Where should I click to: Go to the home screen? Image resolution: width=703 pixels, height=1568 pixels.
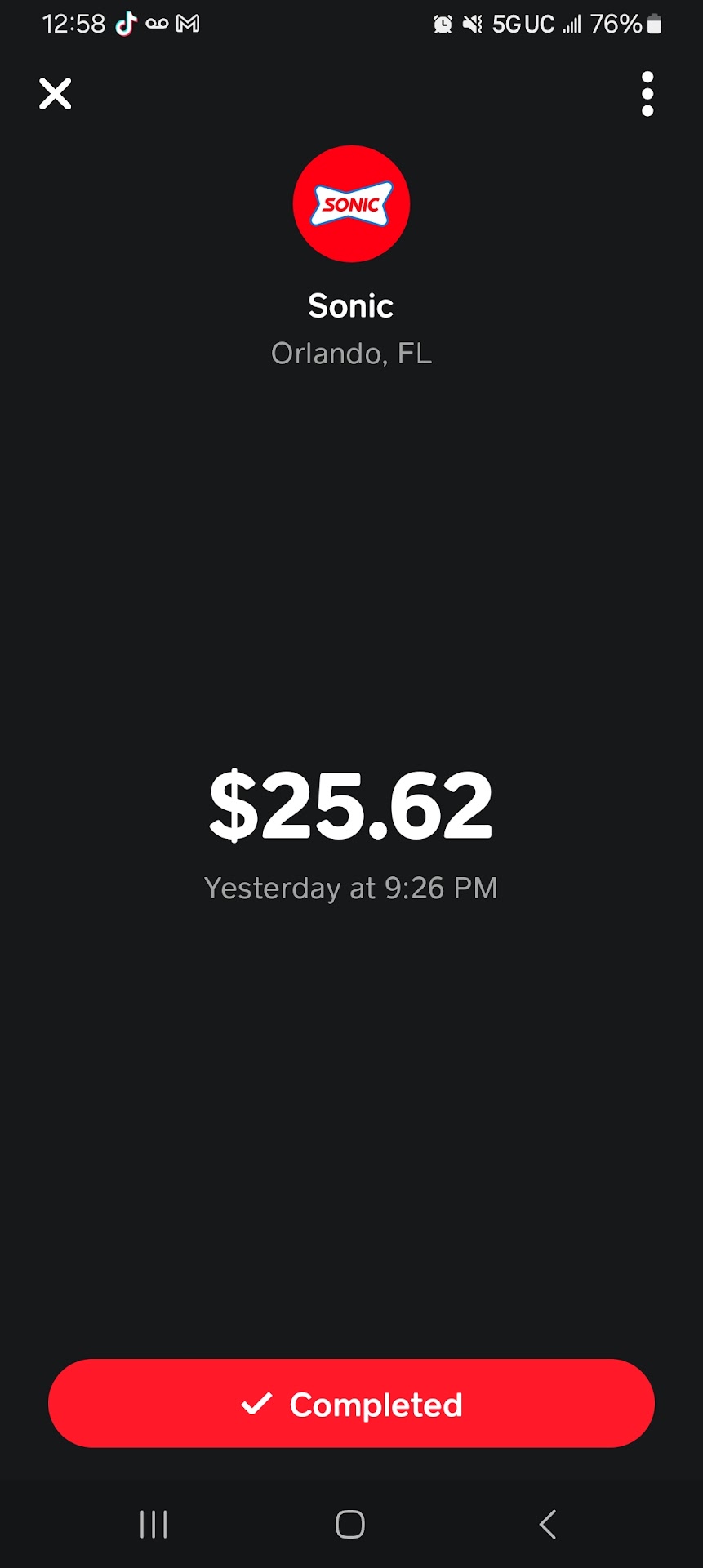pyautogui.click(x=350, y=1524)
